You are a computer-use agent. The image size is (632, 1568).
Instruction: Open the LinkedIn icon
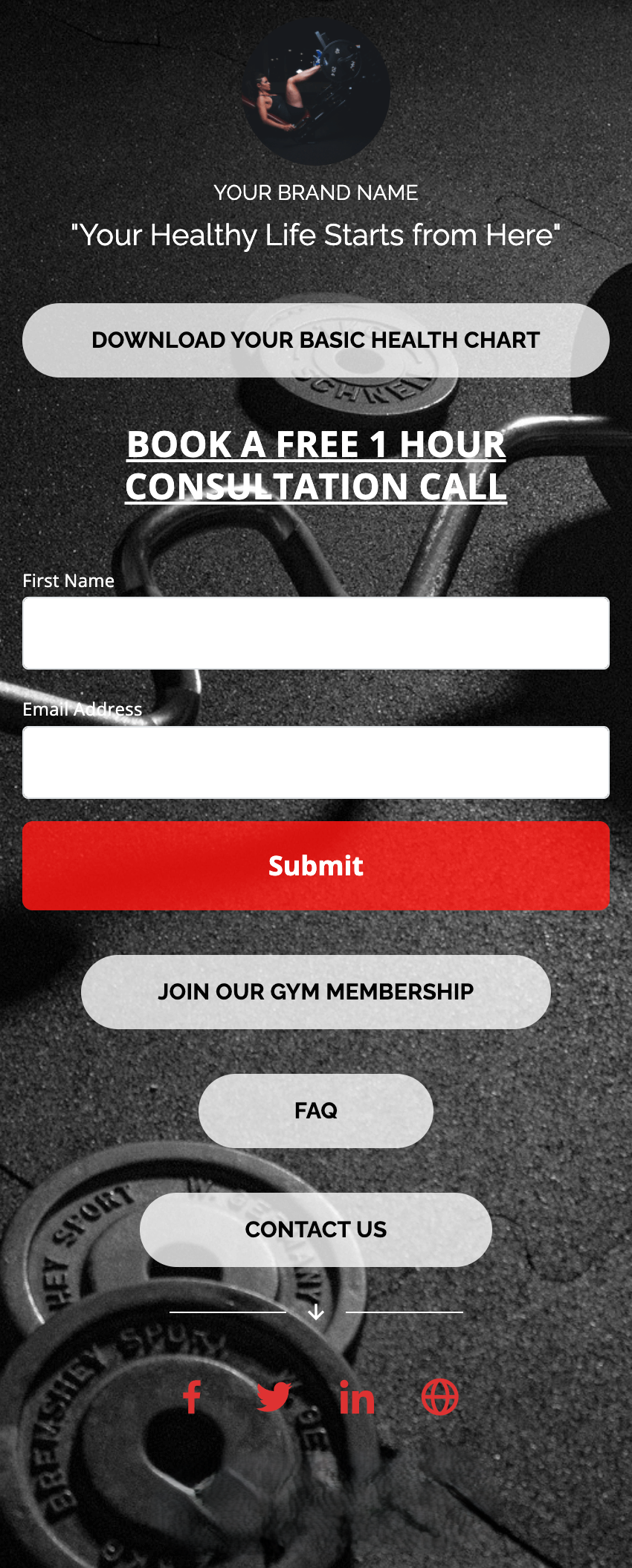coord(357,1398)
